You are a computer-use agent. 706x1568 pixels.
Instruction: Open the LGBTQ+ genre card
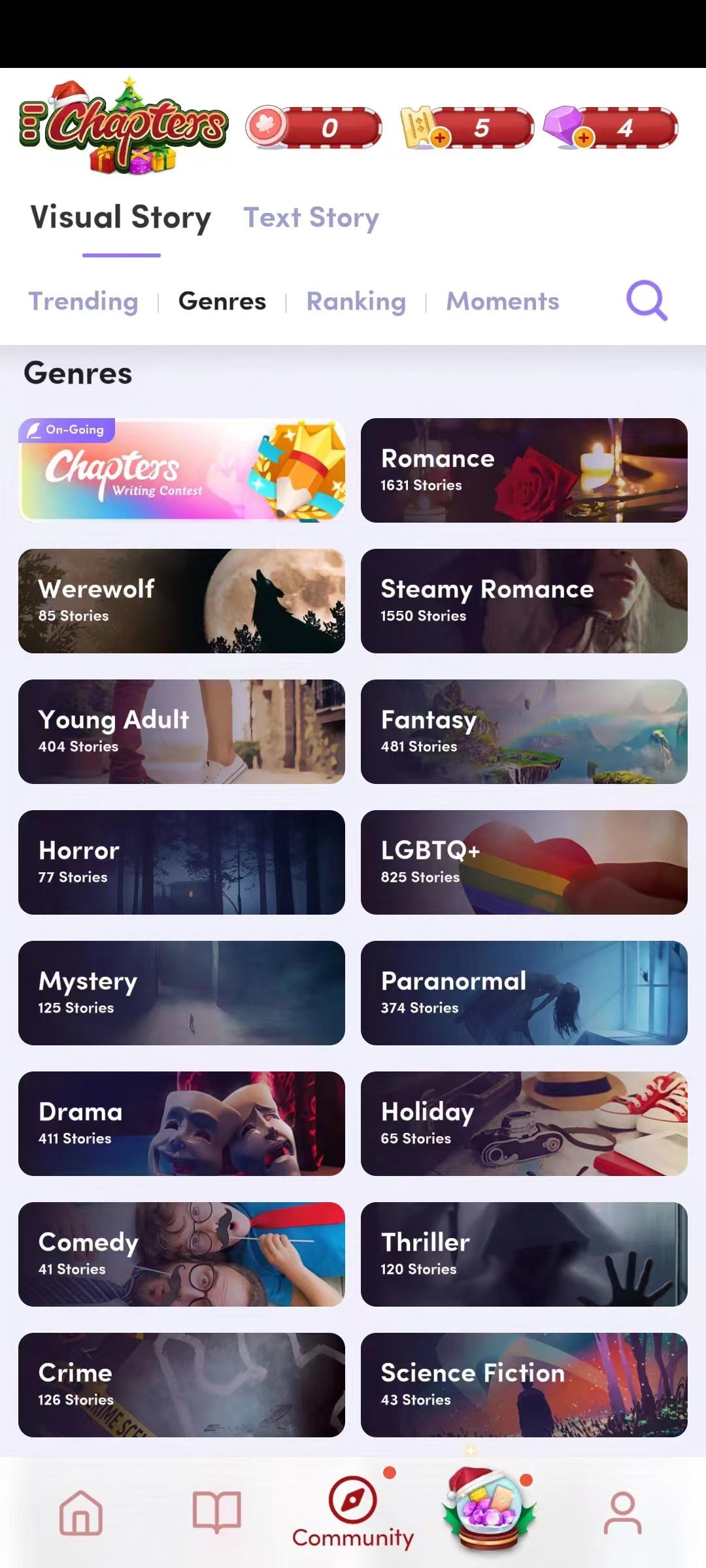pyautogui.click(x=524, y=862)
